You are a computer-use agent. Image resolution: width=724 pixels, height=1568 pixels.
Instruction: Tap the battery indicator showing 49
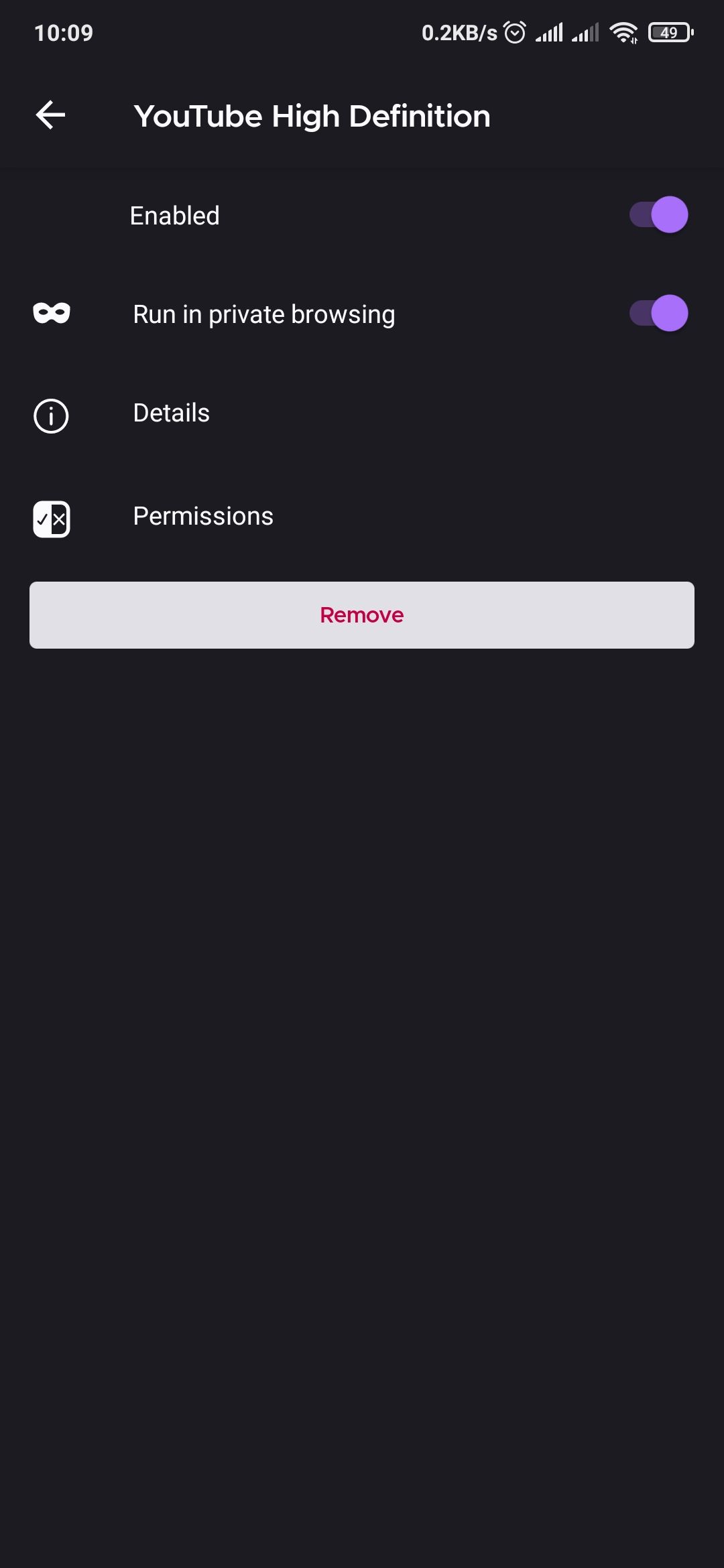tap(668, 31)
